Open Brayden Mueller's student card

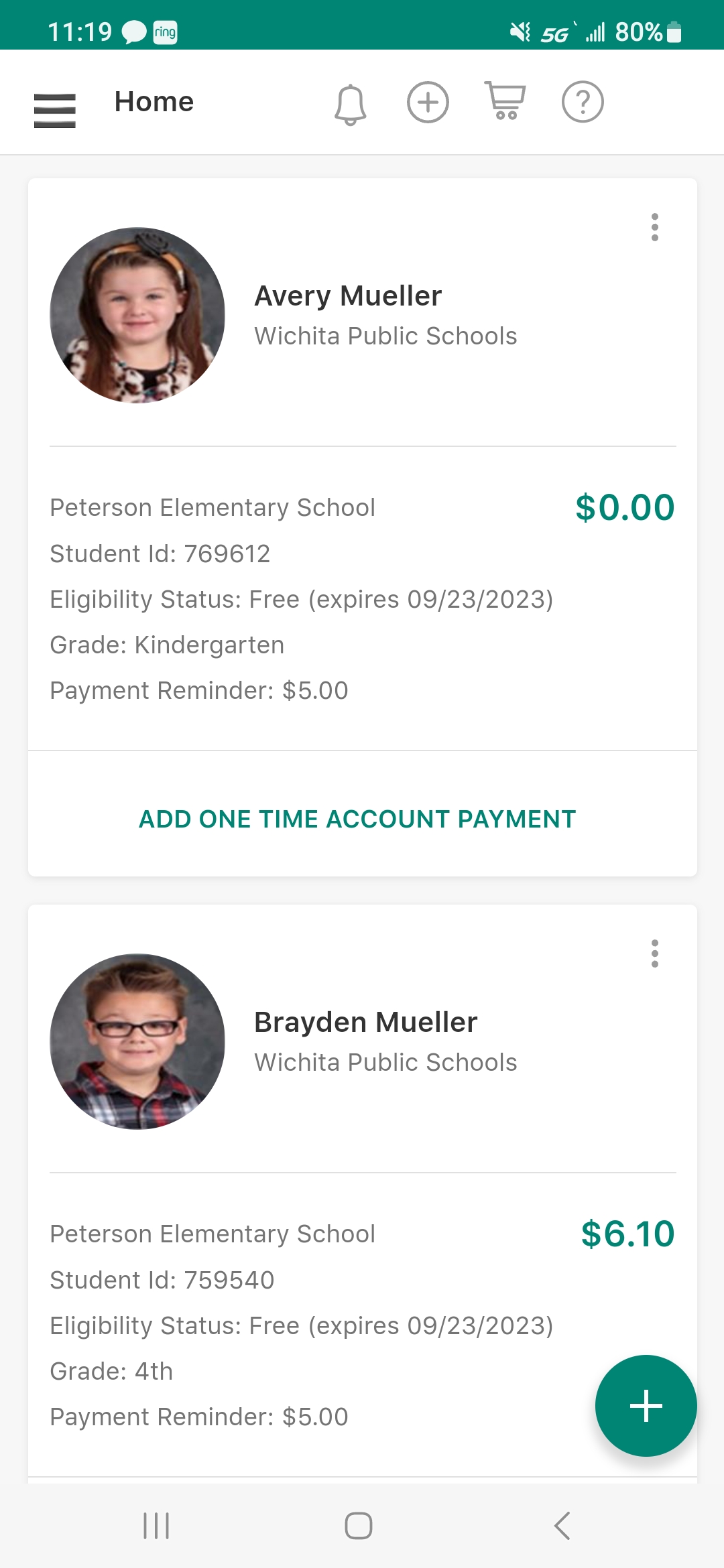pyautogui.click(x=363, y=1194)
